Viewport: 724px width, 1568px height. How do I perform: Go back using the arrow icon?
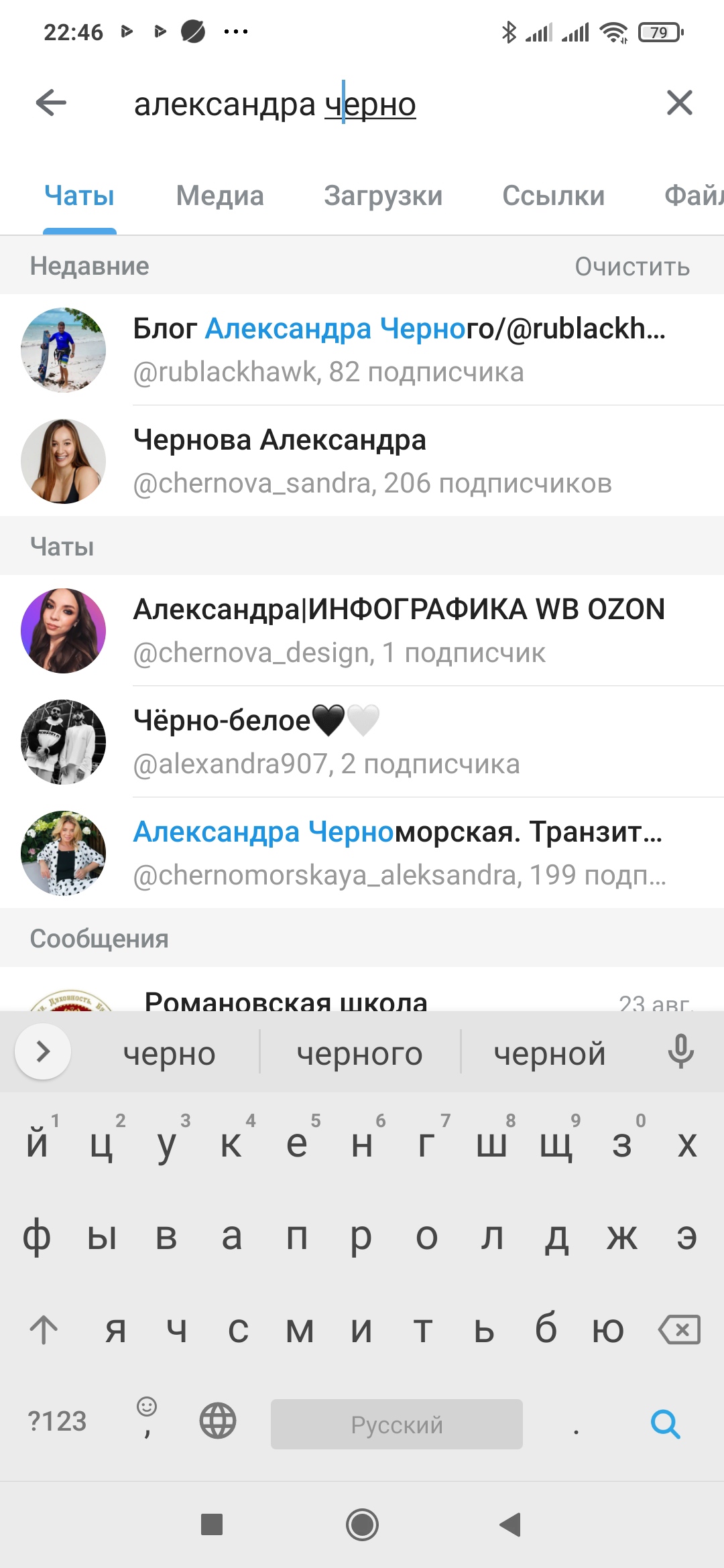pyautogui.click(x=51, y=103)
